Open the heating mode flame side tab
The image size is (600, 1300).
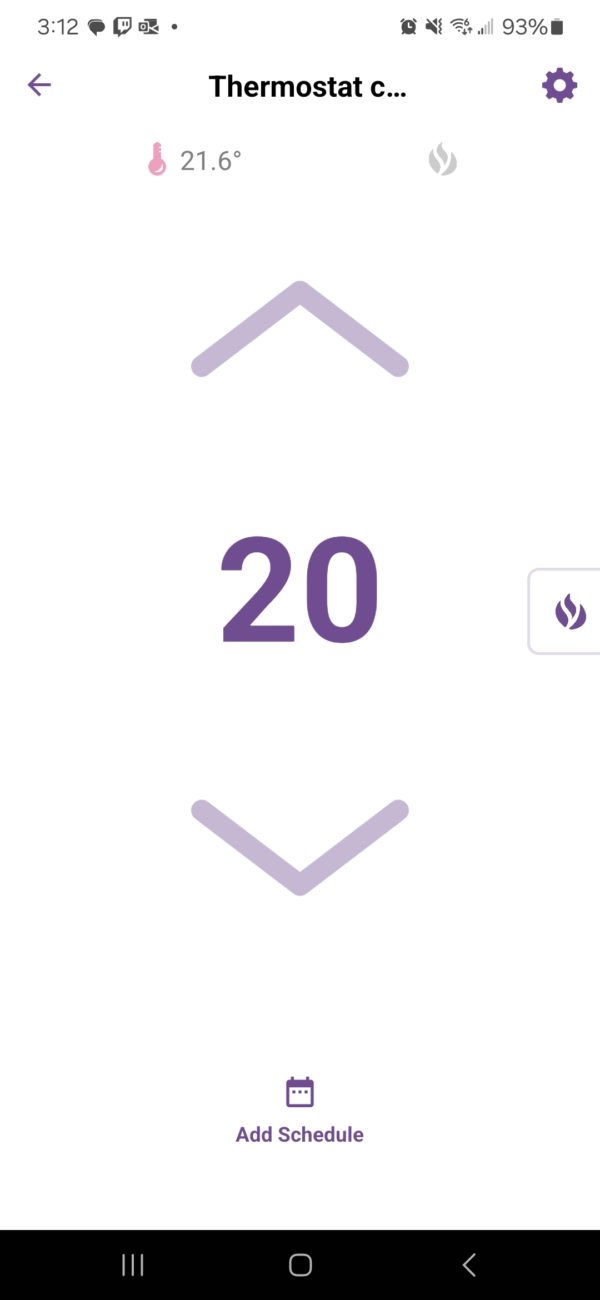569,611
